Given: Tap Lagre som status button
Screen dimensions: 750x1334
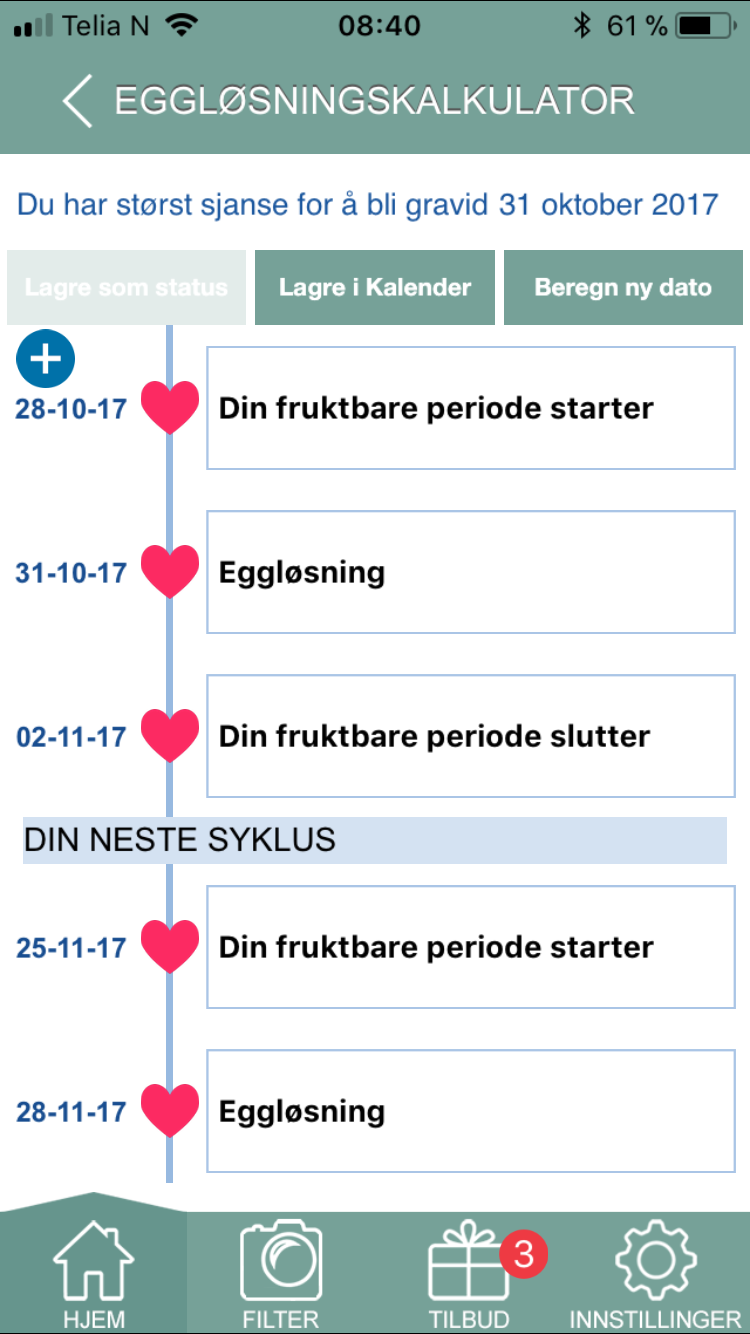Looking at the screenshot, I should 126,288.
